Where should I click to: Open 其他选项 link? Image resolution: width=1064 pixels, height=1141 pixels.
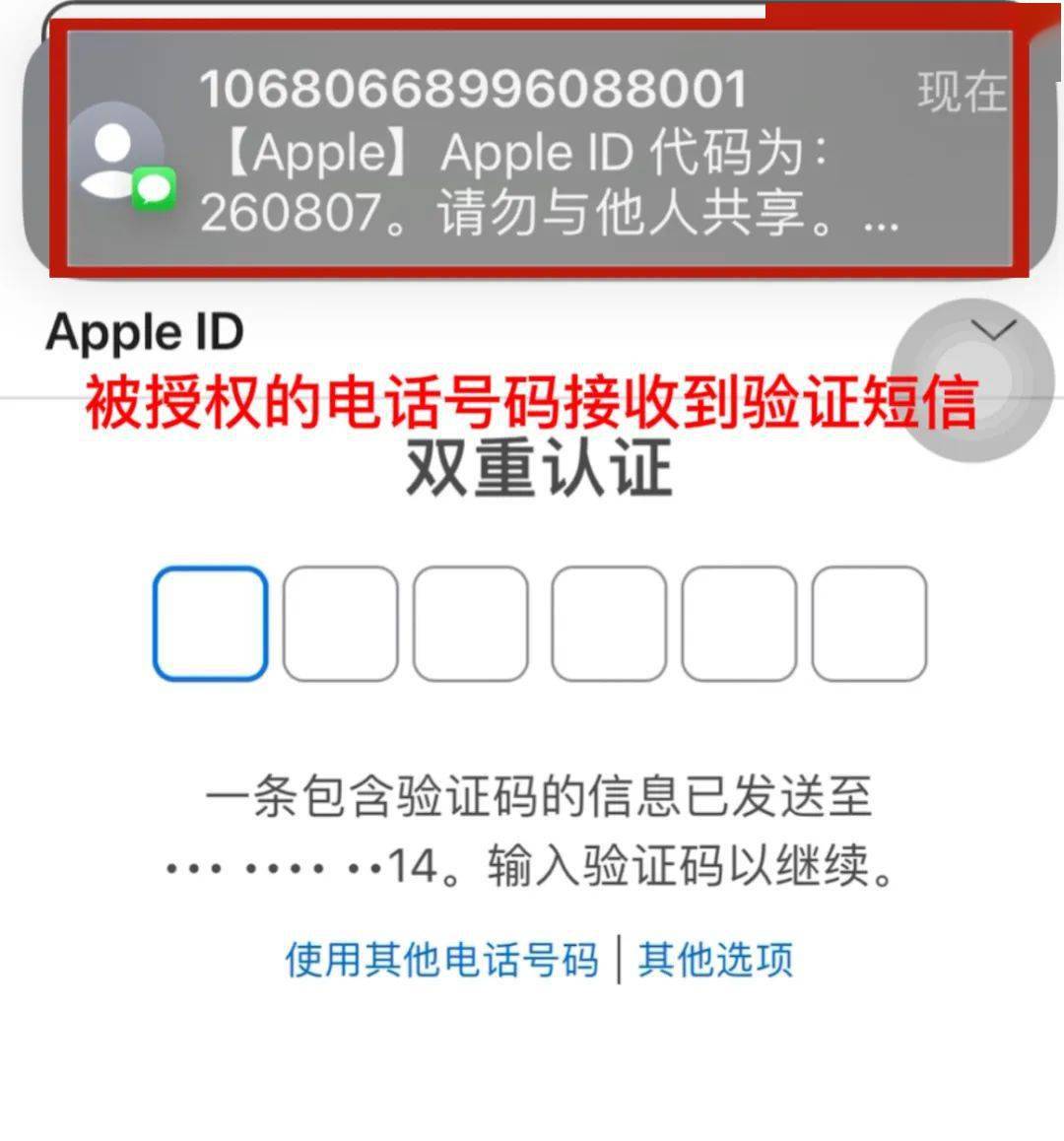715,959
